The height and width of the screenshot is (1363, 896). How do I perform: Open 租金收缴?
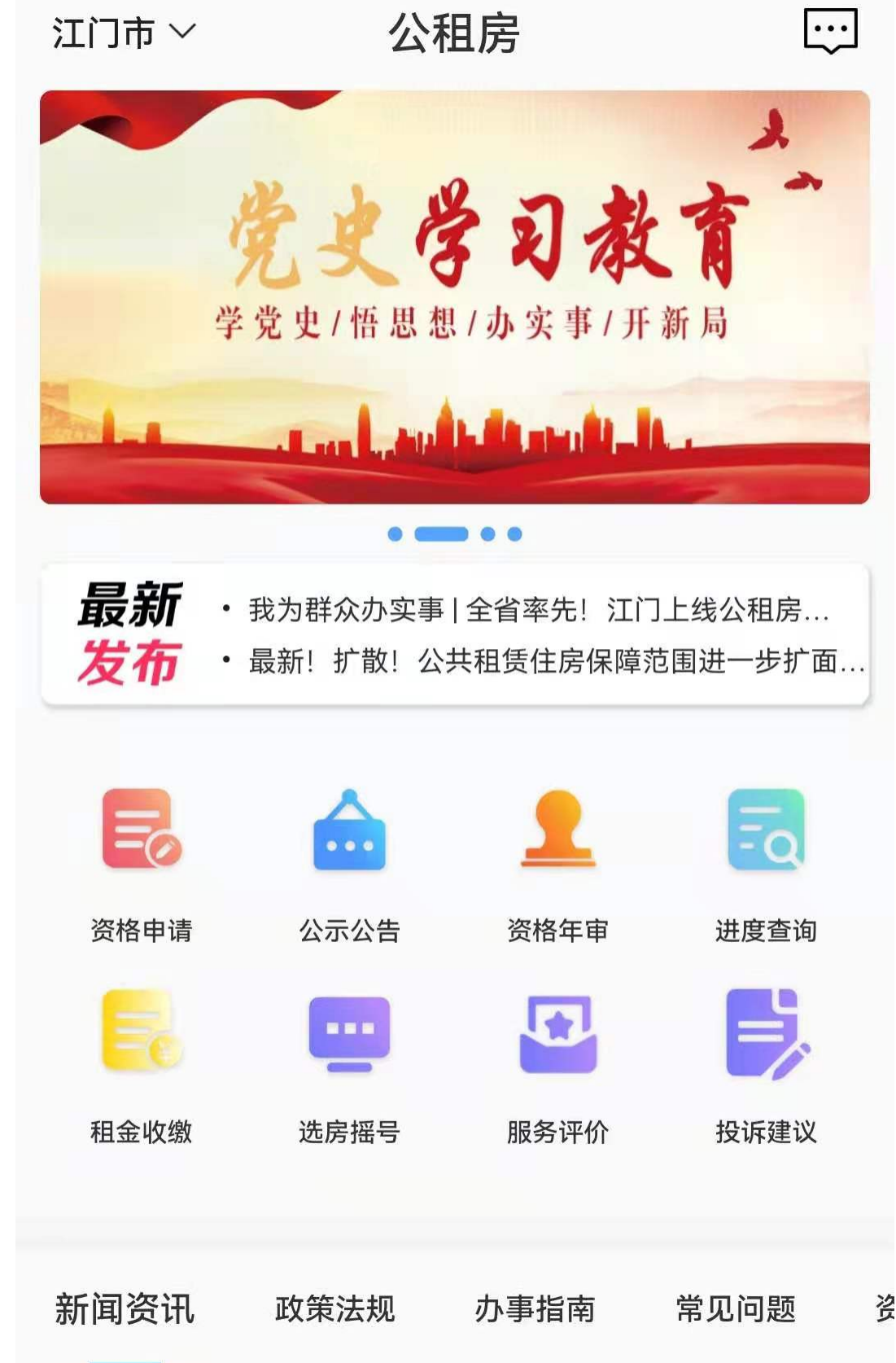click(142, 1064)
